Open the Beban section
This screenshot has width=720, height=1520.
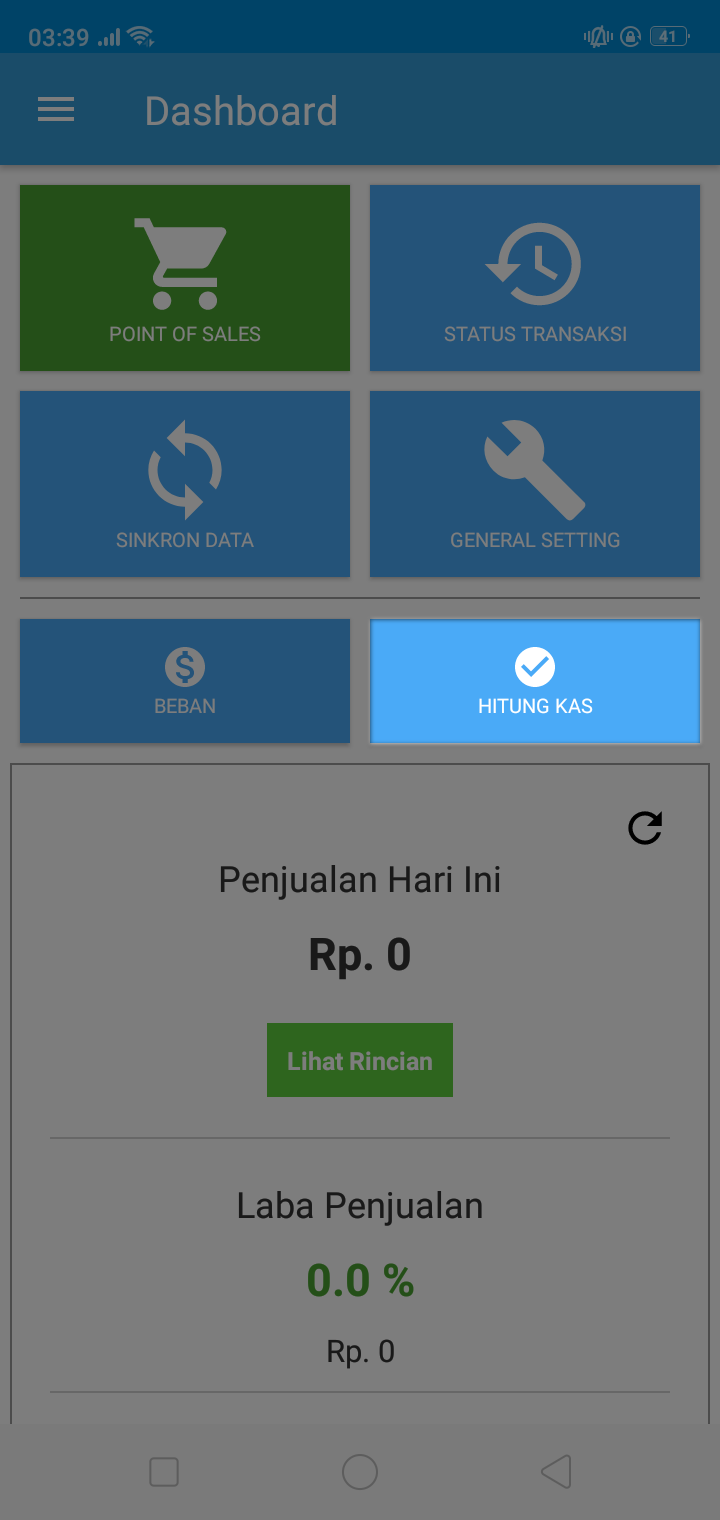185,681
